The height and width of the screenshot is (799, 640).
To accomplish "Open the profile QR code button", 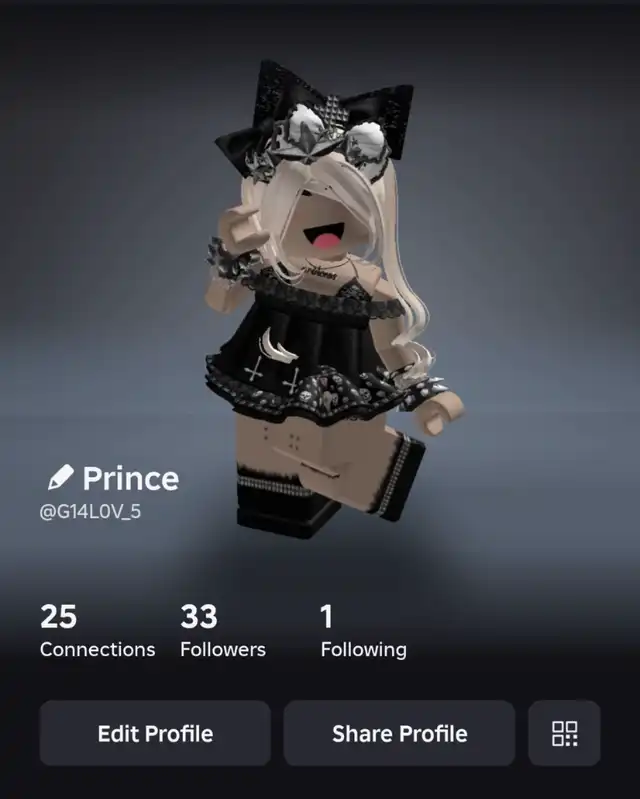I will pos(564,733).
